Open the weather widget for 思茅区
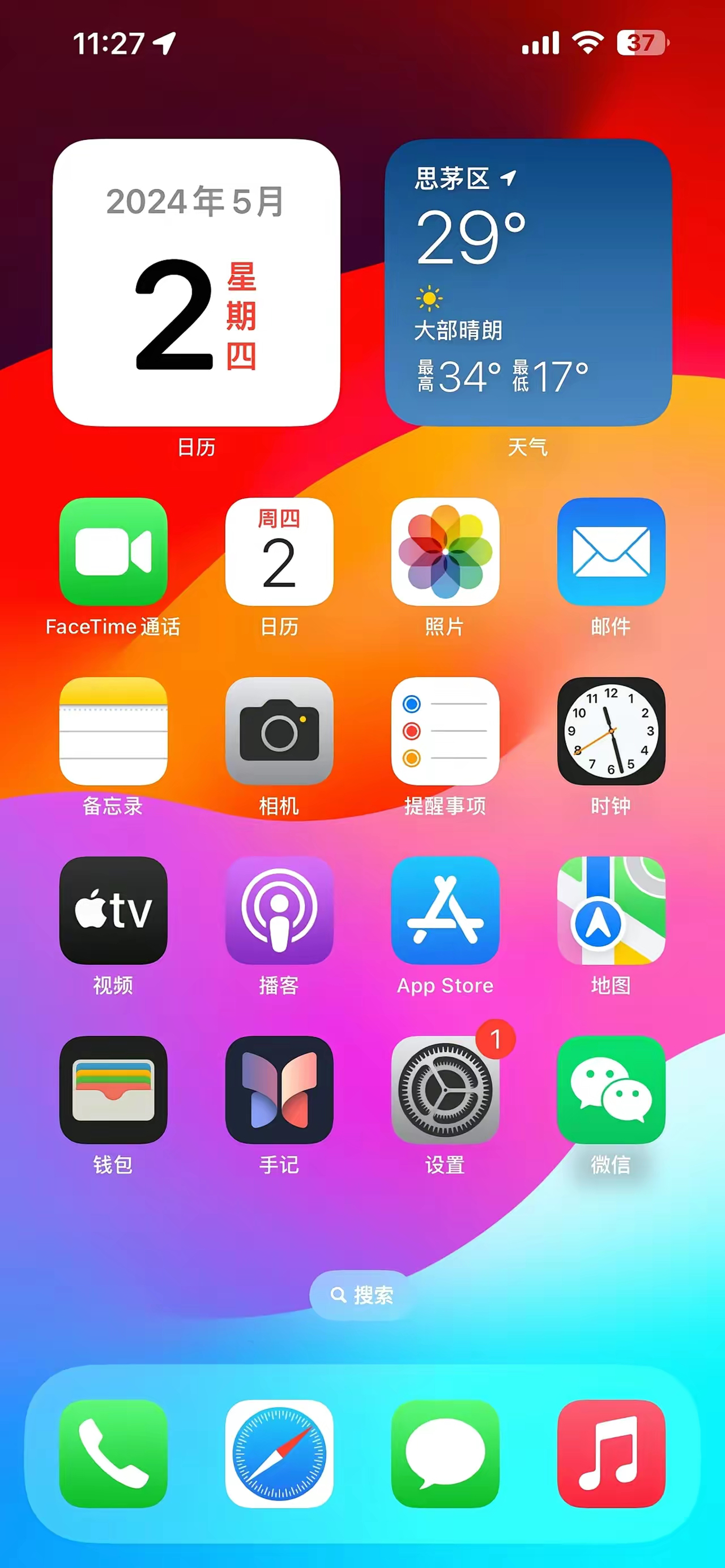Screen dimensions: 725x1568 pos(527,282)
